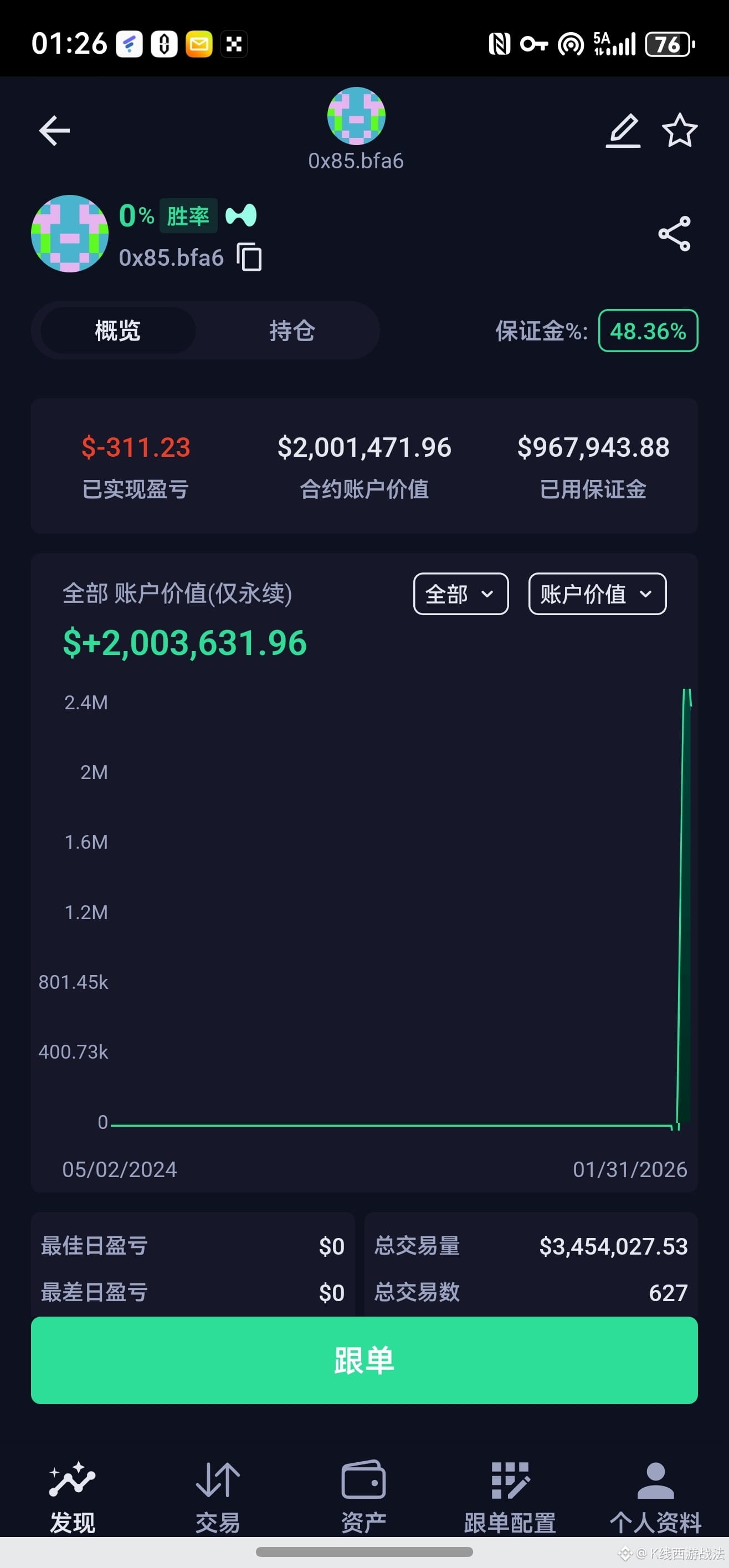Open the 账户价值 metric dropdown
729x1568 pixels.
pos(597,594)
